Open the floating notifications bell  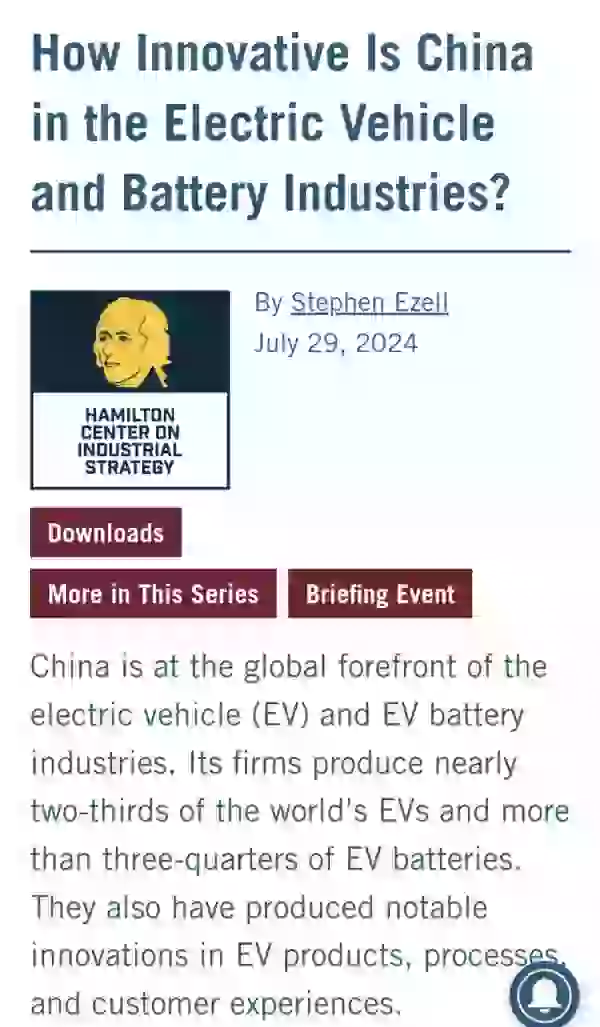coord(545,996)
